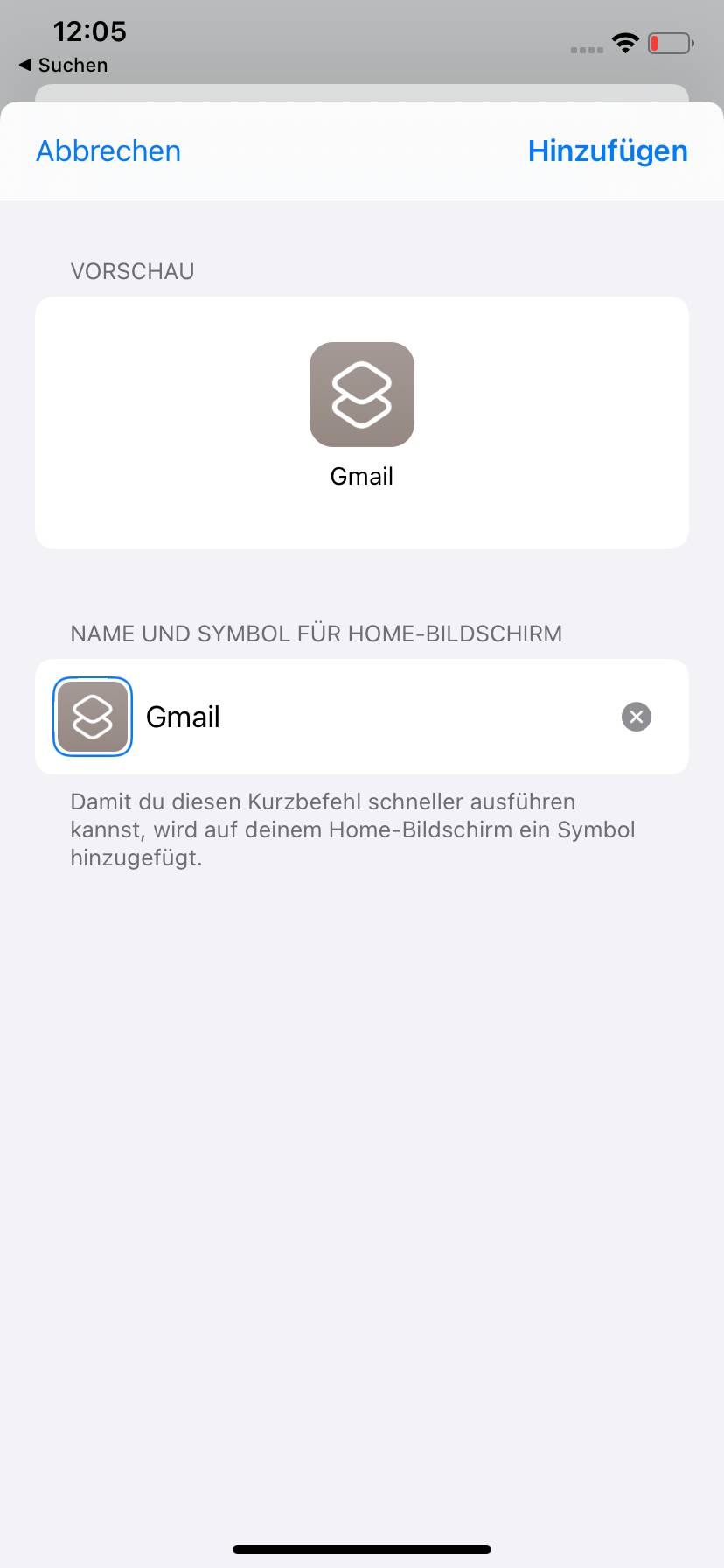Change the home screen symbol icon
This screenshot has height=1568, width=724.
(93, 717)
